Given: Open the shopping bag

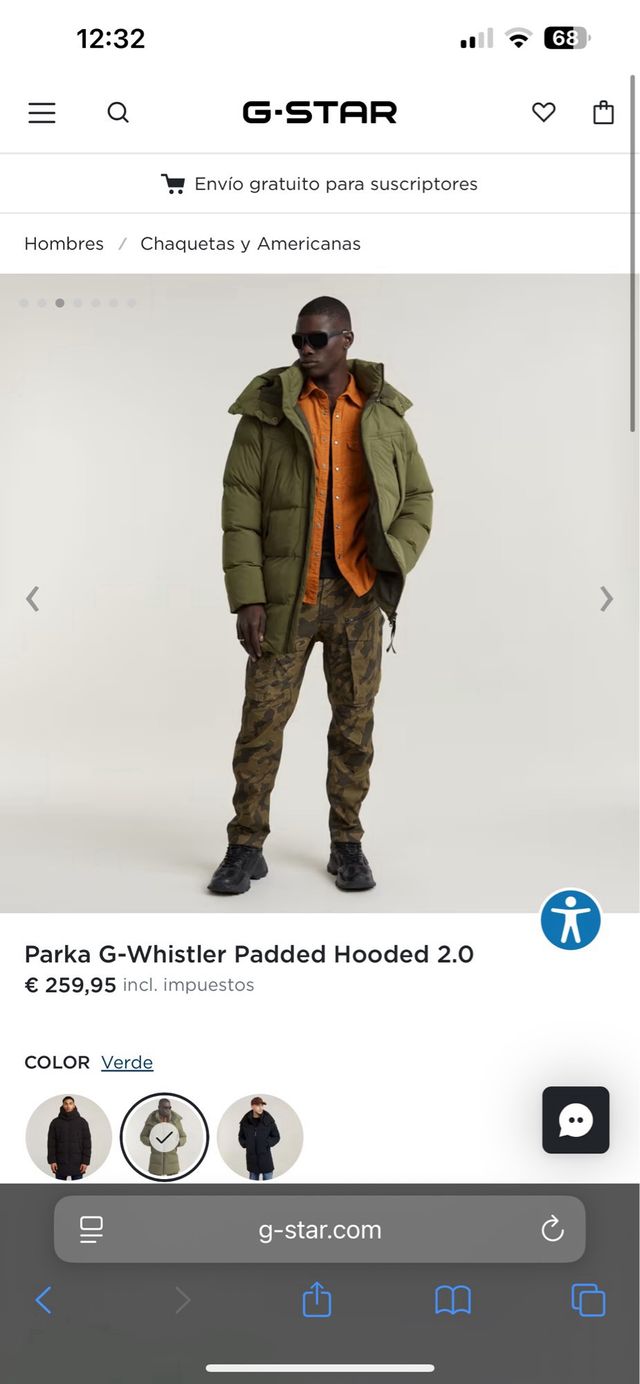Looking at the screenshot, I should coord(603,113).
